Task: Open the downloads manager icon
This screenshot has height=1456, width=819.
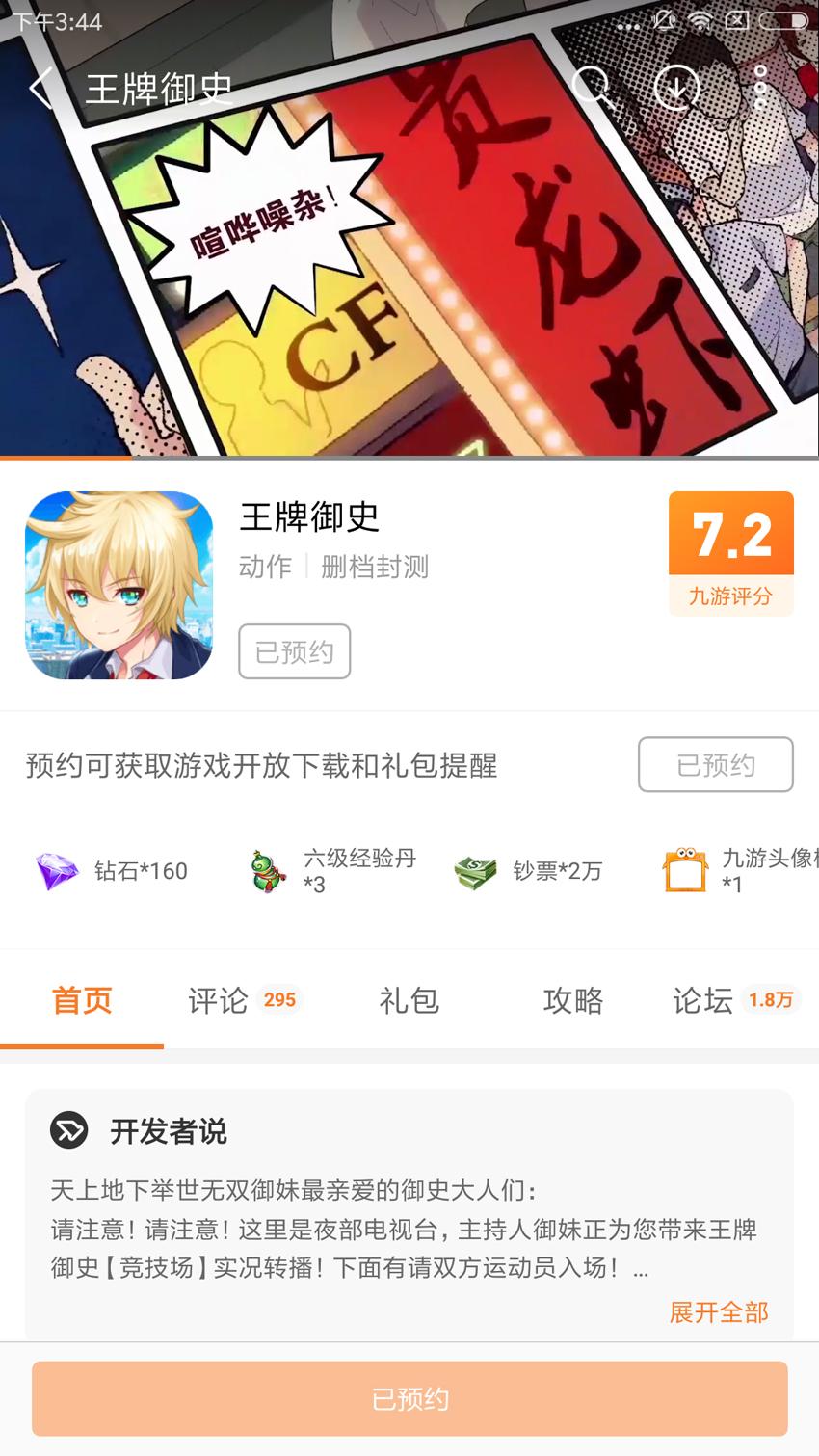Action: point(676,88)
